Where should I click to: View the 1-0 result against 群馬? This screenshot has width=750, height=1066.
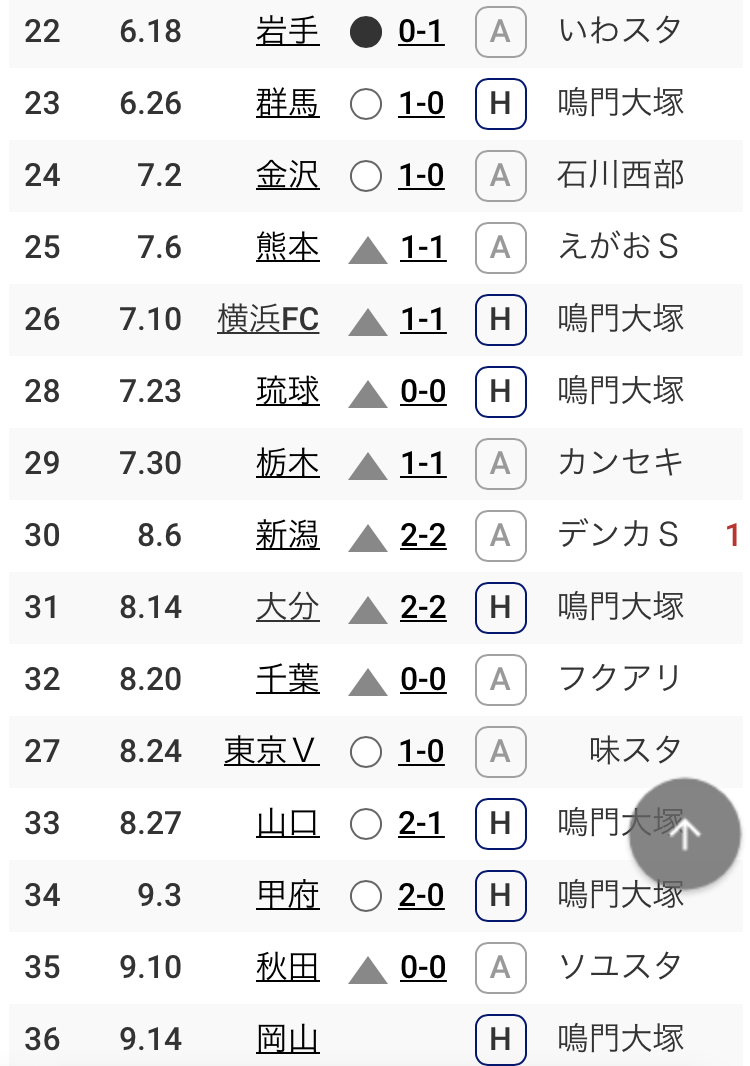coord(421,103)
